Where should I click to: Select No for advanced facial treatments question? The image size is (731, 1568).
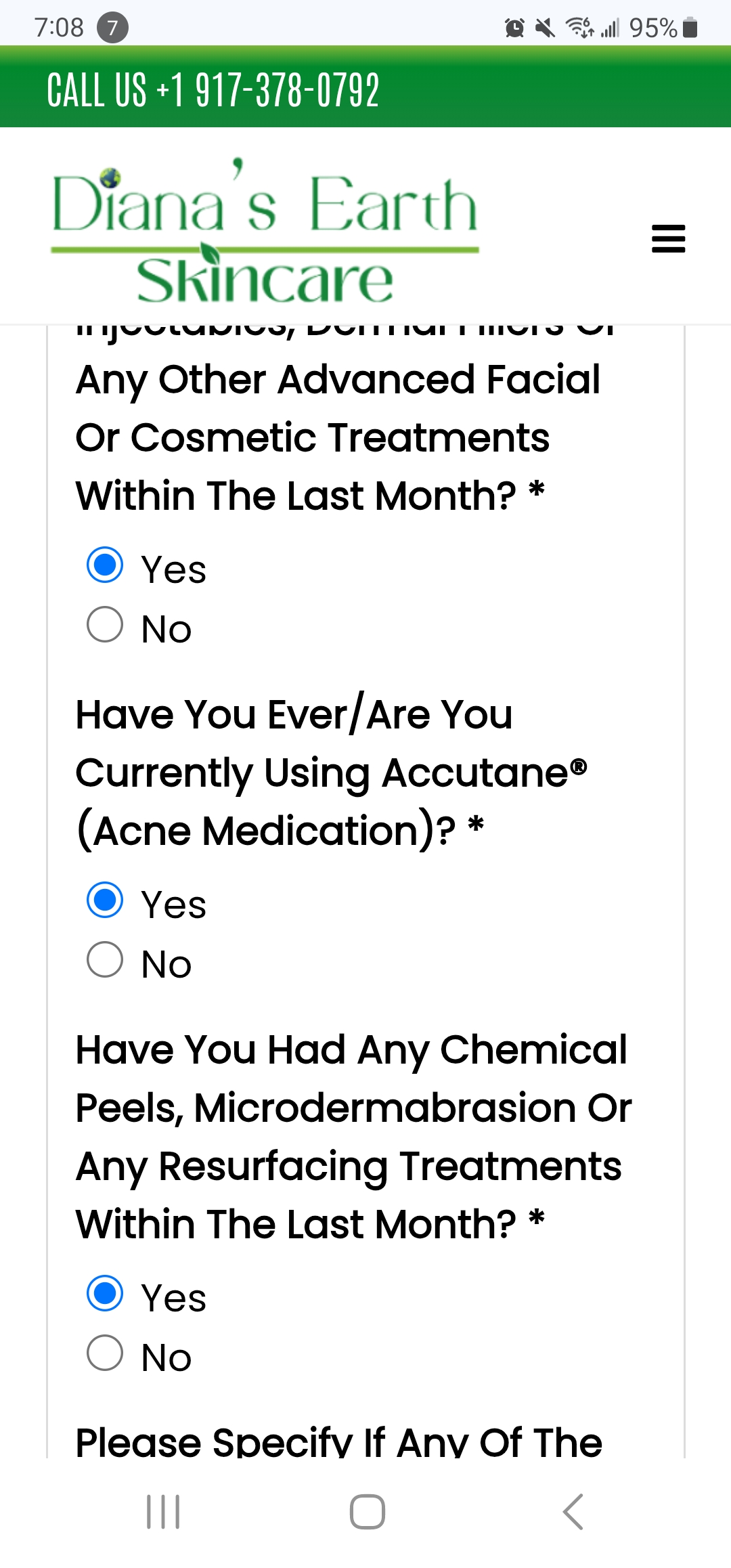pos(105,624)
